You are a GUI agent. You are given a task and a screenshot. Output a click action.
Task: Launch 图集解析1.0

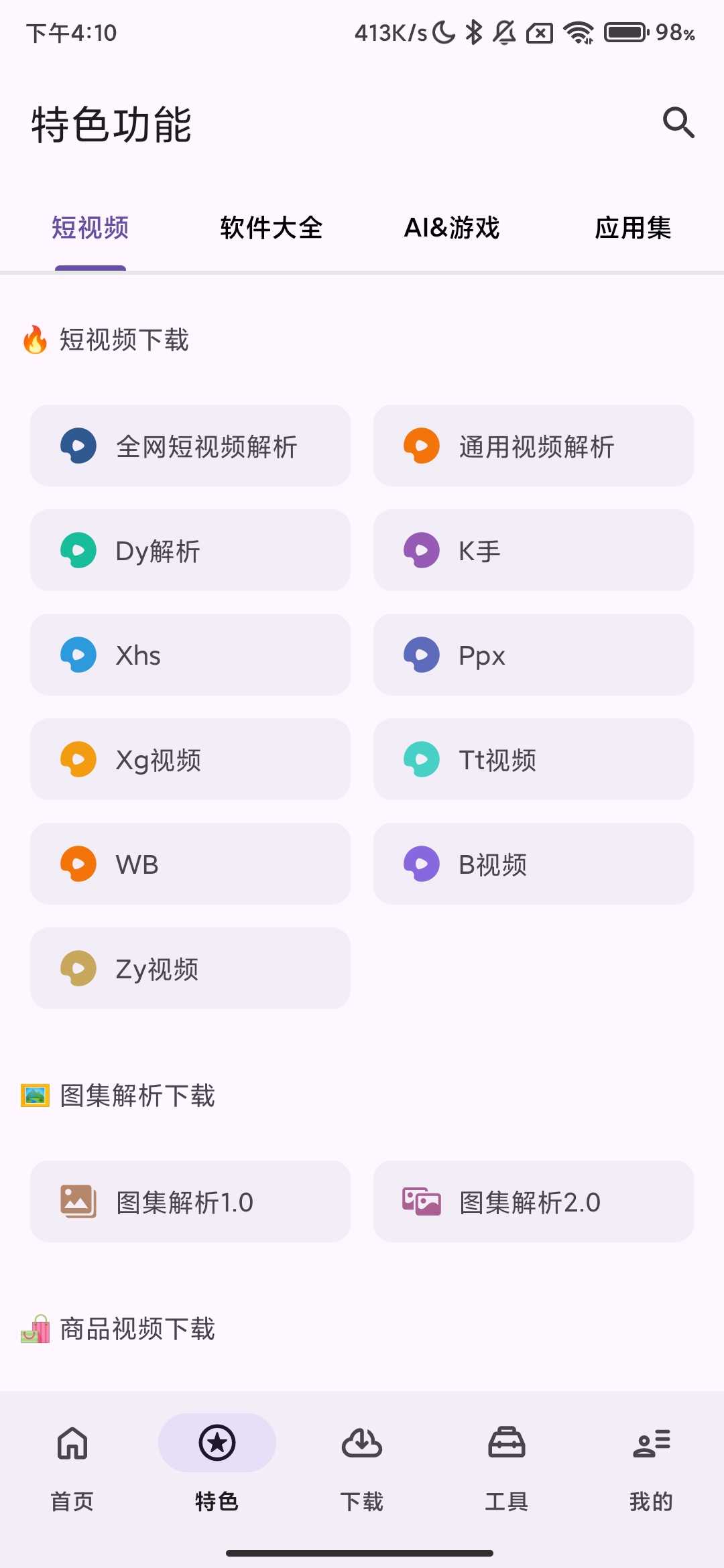click(x=190, y=1201)
